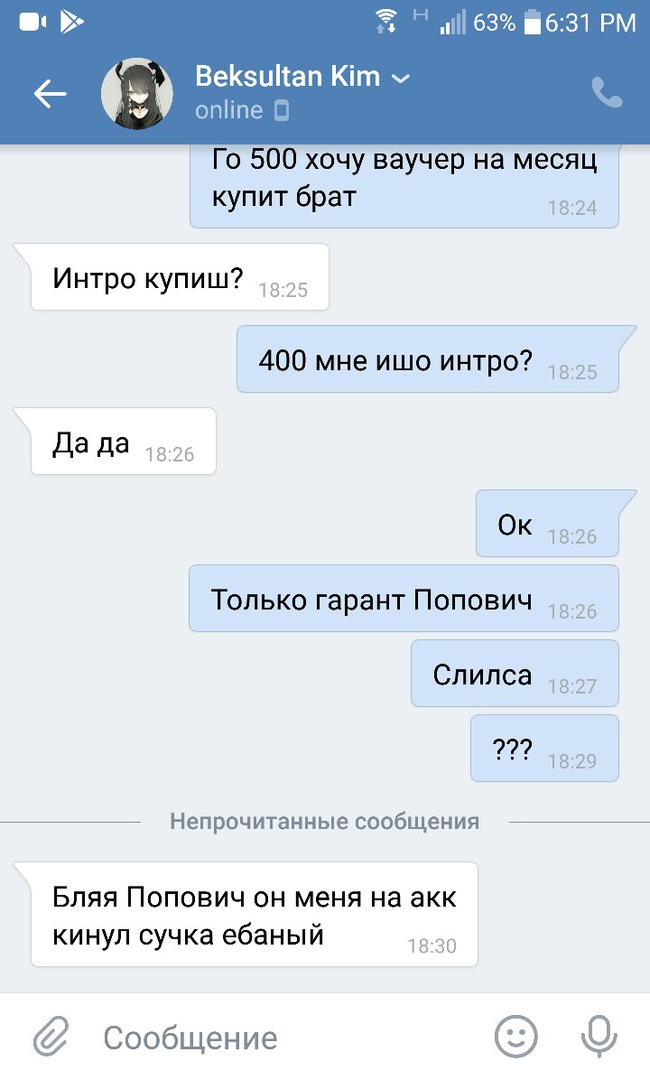Viewport: 650px width, 1080px height.
Task: Open the emoji and sticker picker
Action: (x=516, y=1037)
